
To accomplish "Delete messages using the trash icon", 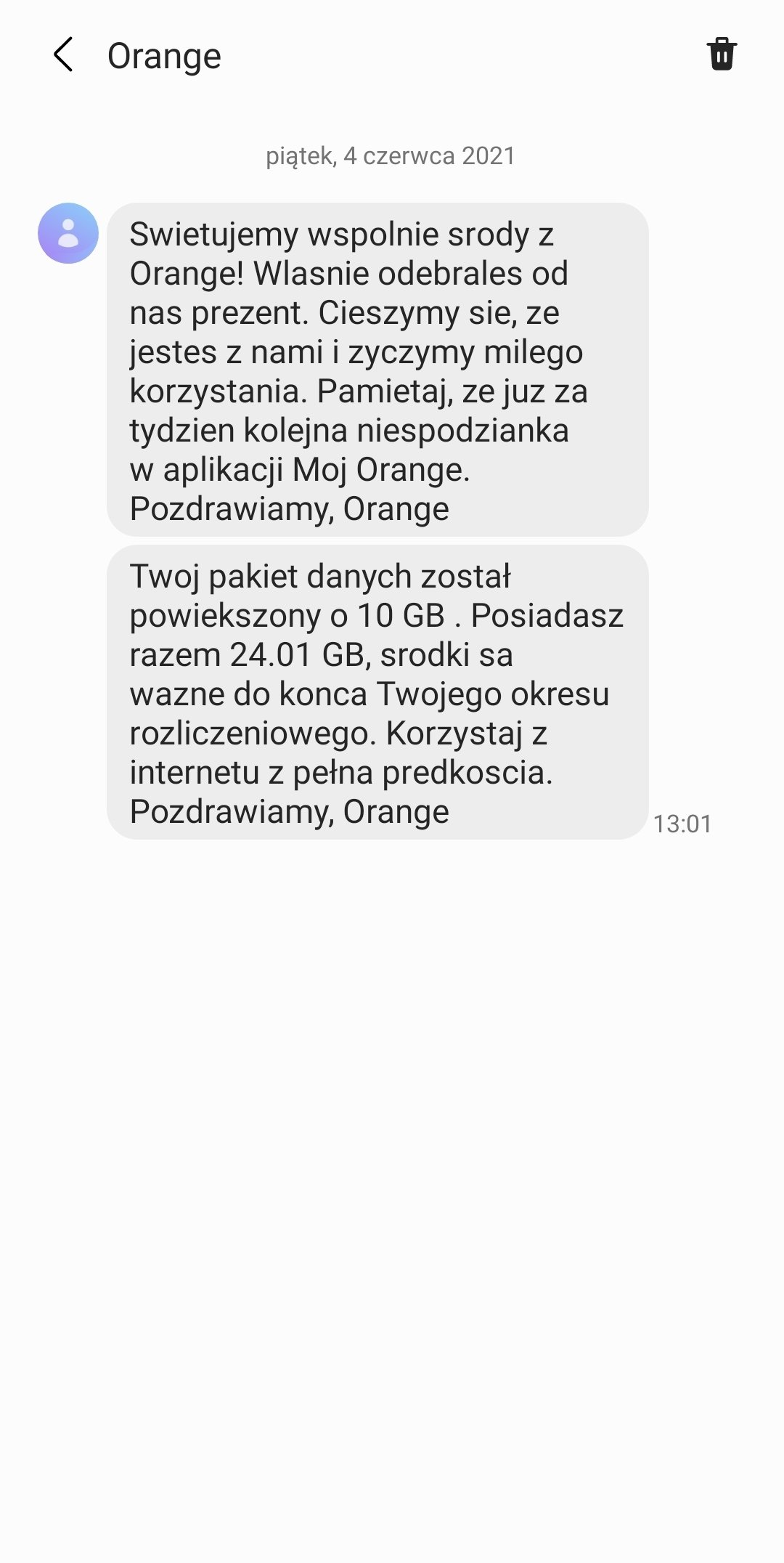I will tap(722, 54).
